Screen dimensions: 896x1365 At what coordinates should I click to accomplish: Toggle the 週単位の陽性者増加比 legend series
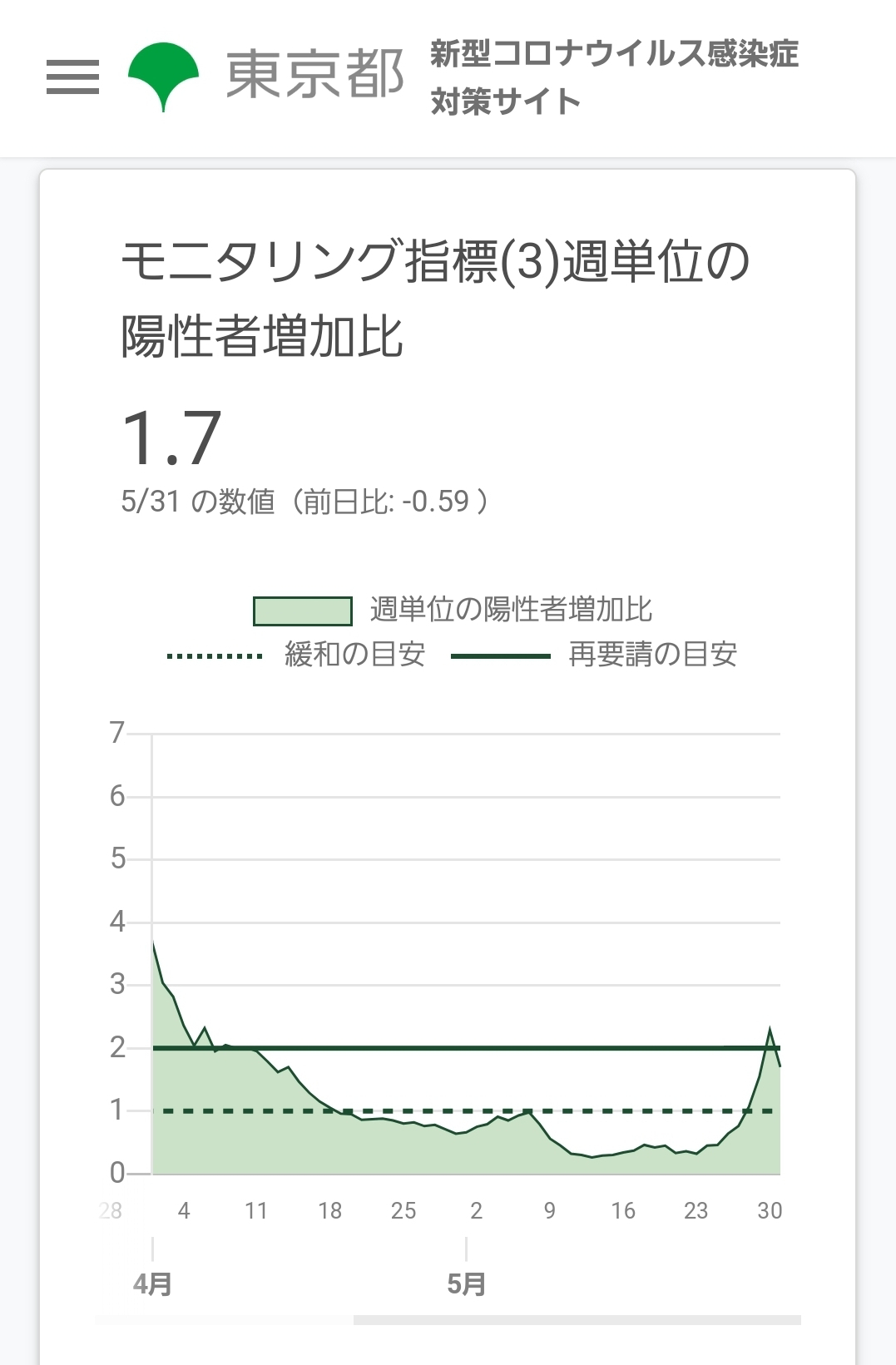[453, 610]
